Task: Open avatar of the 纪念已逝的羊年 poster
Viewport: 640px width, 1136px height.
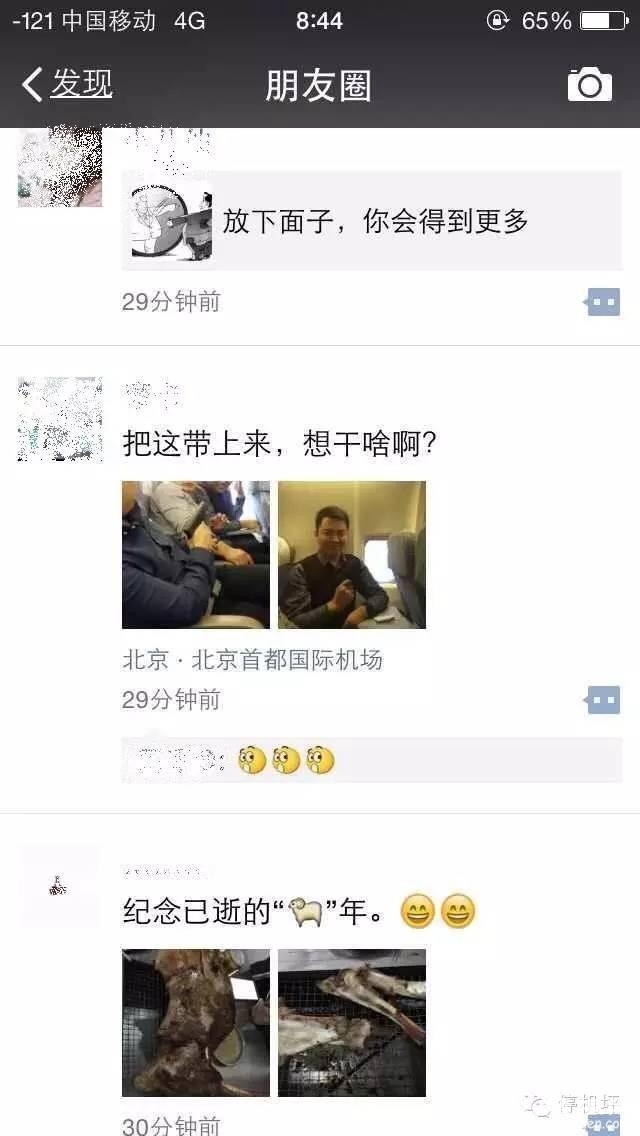Action: 60,886
